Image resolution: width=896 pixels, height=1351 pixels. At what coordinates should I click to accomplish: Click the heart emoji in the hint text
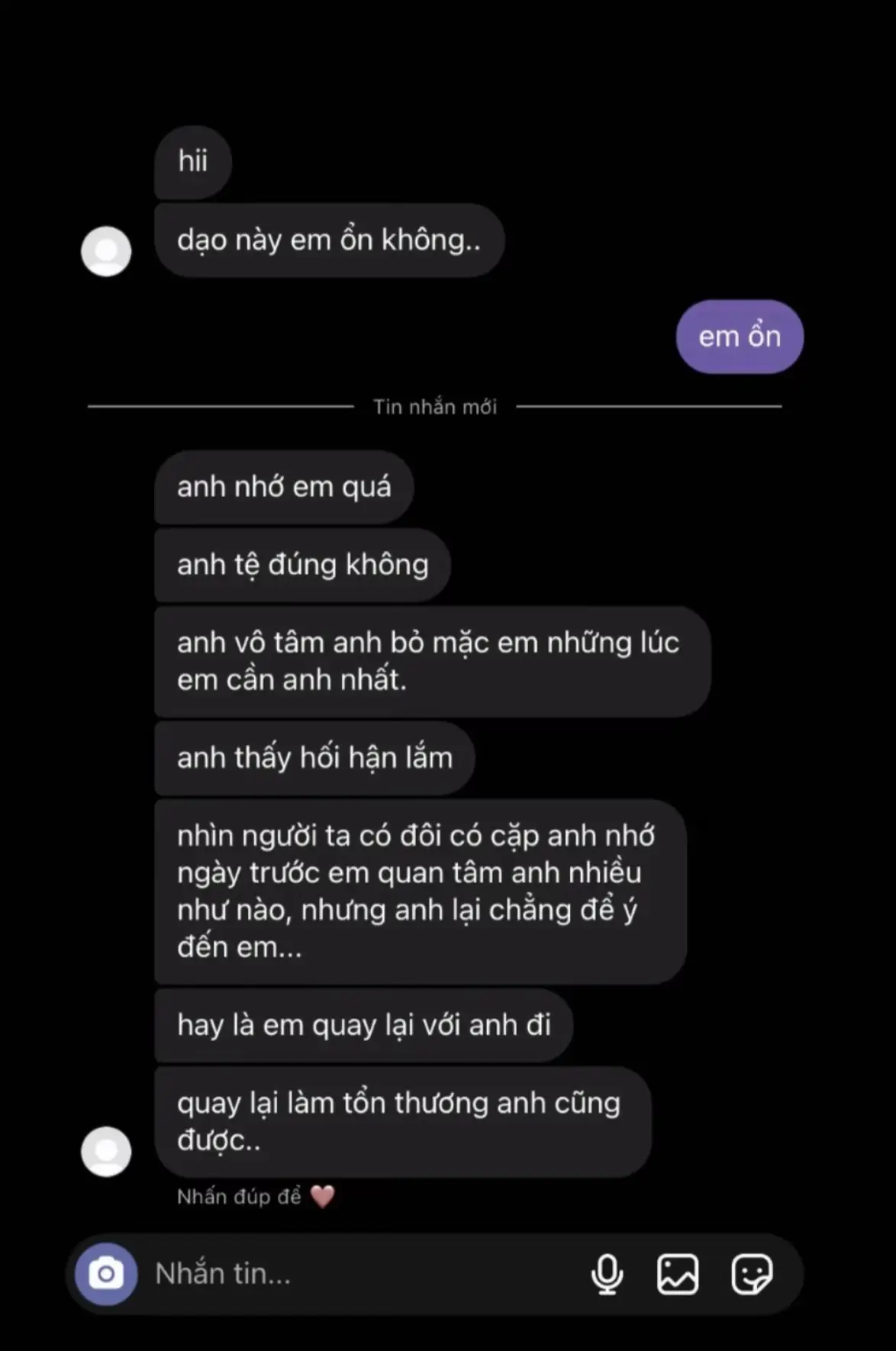[323, 1195]
